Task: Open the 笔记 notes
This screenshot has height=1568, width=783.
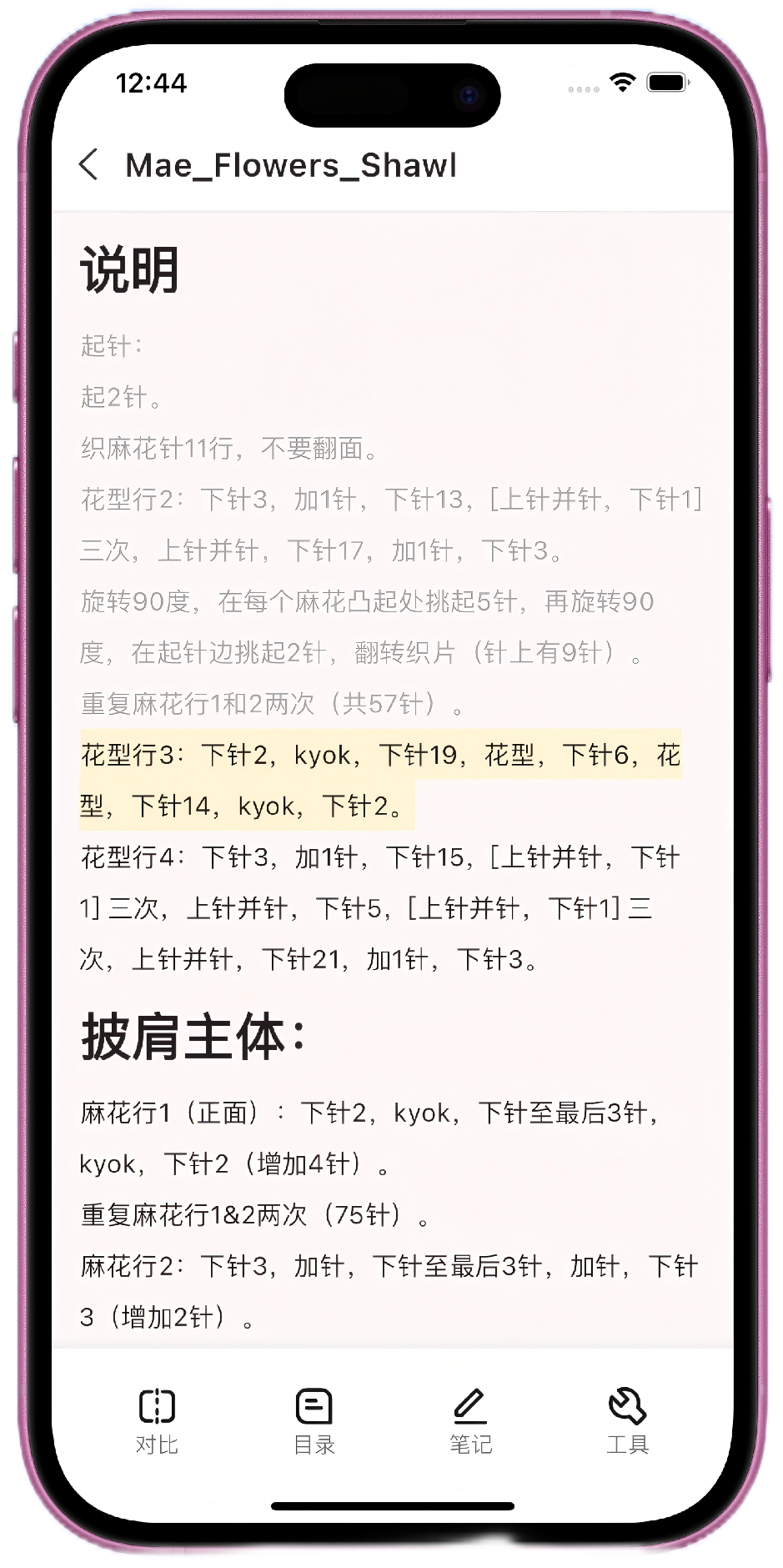Action: click(470, 1422)
